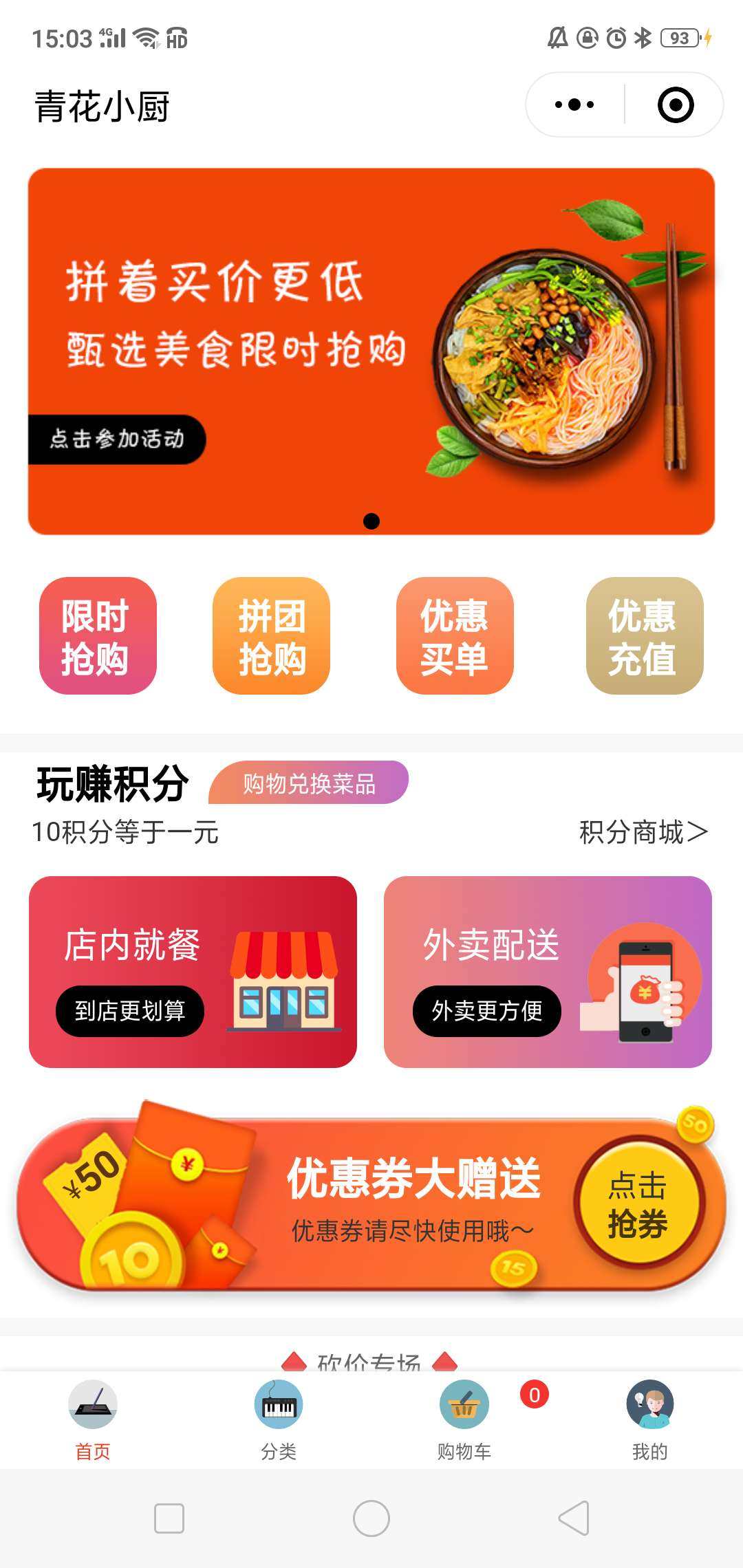Choose 外卖配送 delivery card
This screenshot has width=743, height=1568.
click(548, 971)
